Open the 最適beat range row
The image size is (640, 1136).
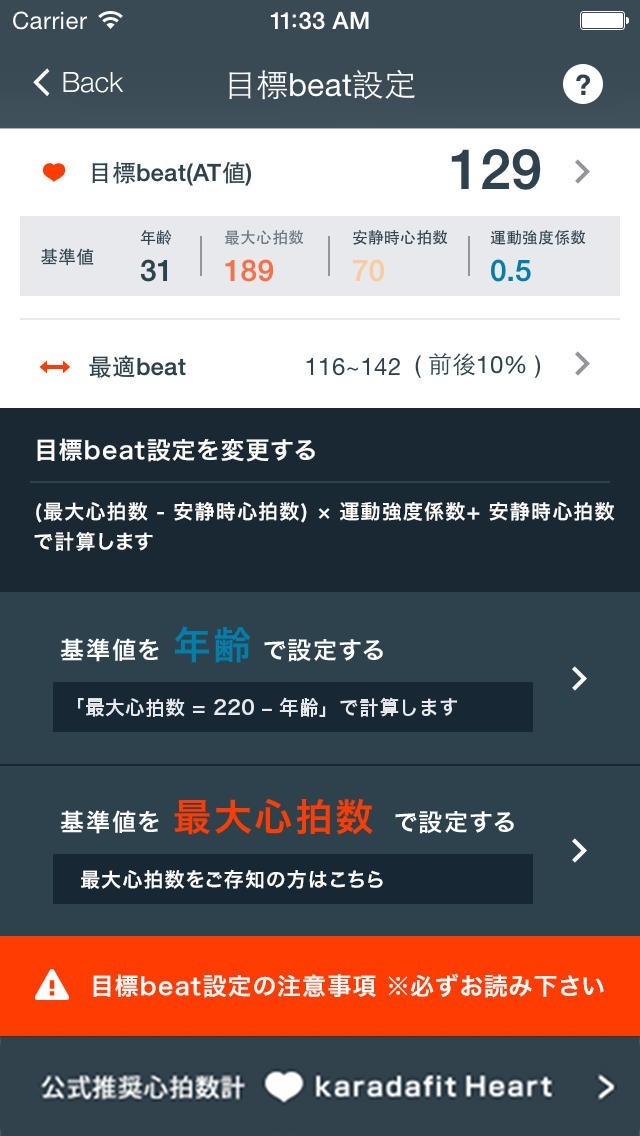(320, 366)
